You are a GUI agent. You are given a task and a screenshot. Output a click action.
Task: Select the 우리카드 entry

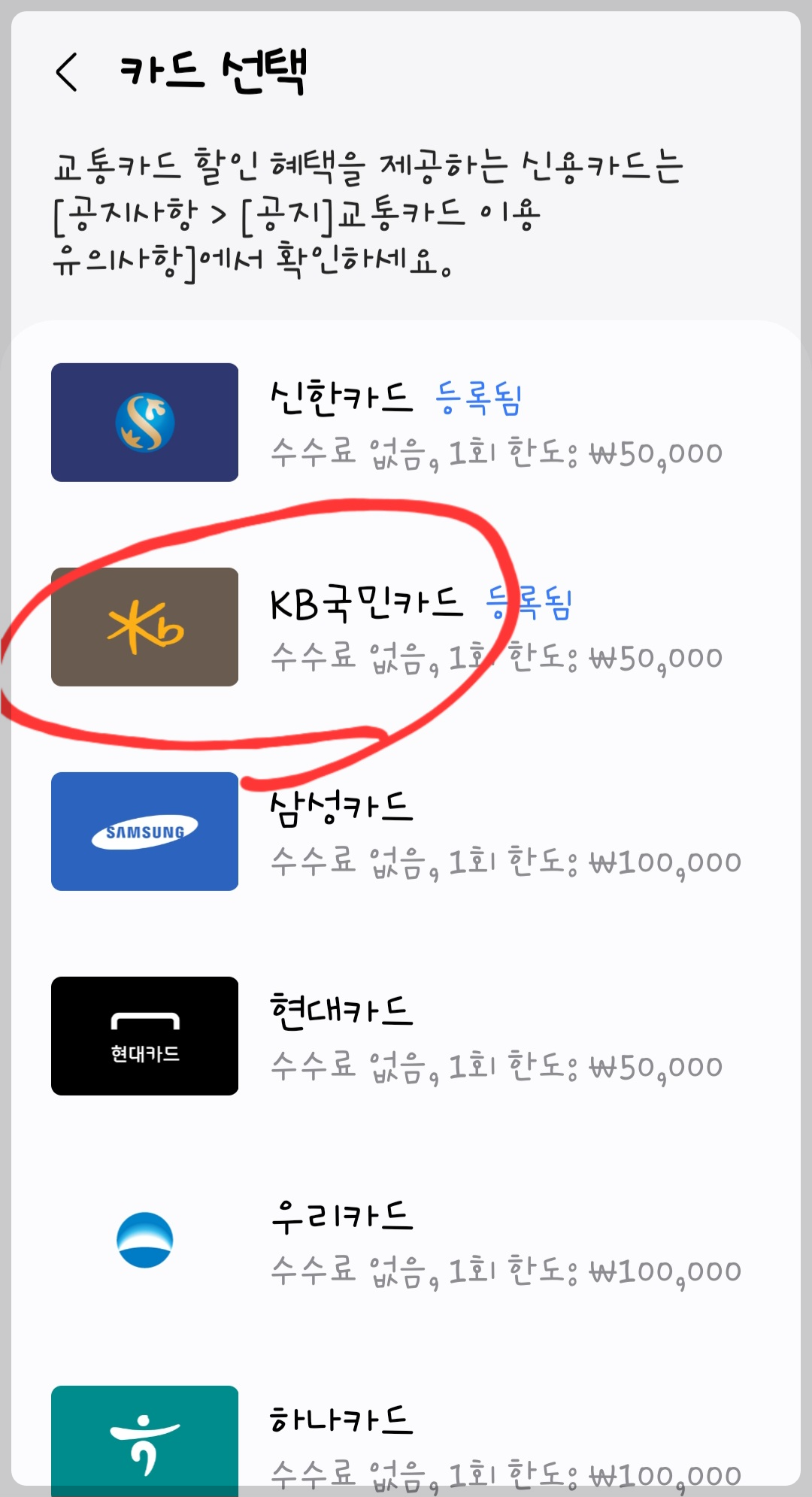click(406, 1241)
